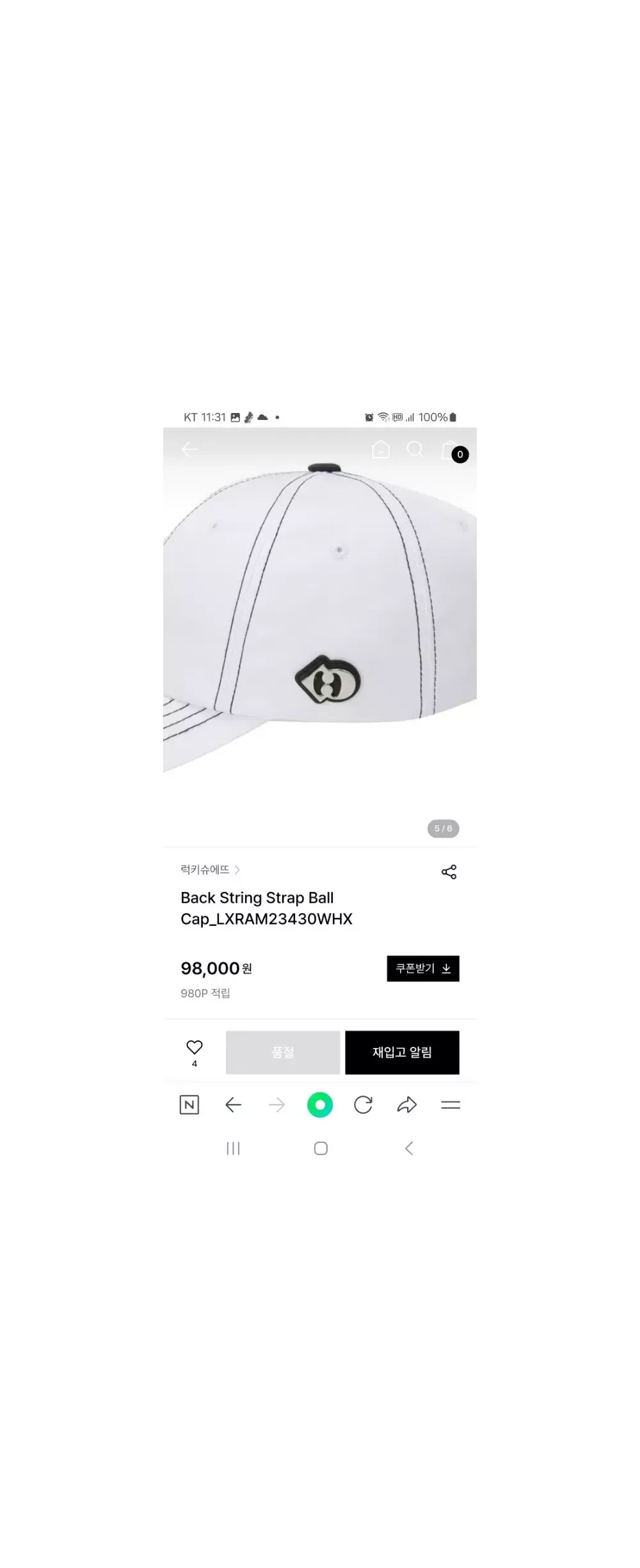Image resolution: width=640 pixels, height=1568 pixels.
Task: Open the Naver N home button
Action: pyautogui.click(x=189, y=1105)
